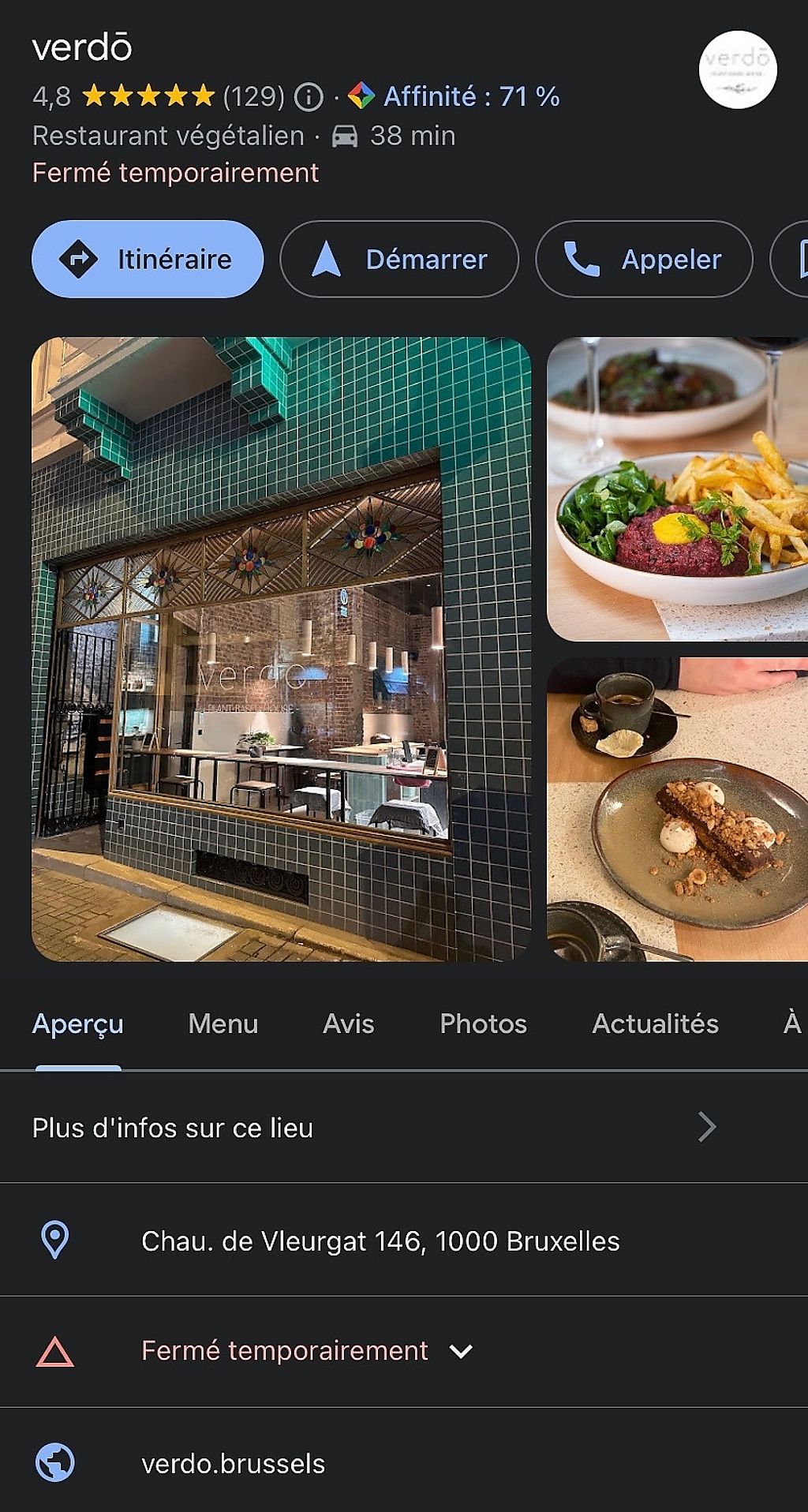808x1512 pixels.
Task: Switch to the Photos tab
Action: pos(483,1024)
